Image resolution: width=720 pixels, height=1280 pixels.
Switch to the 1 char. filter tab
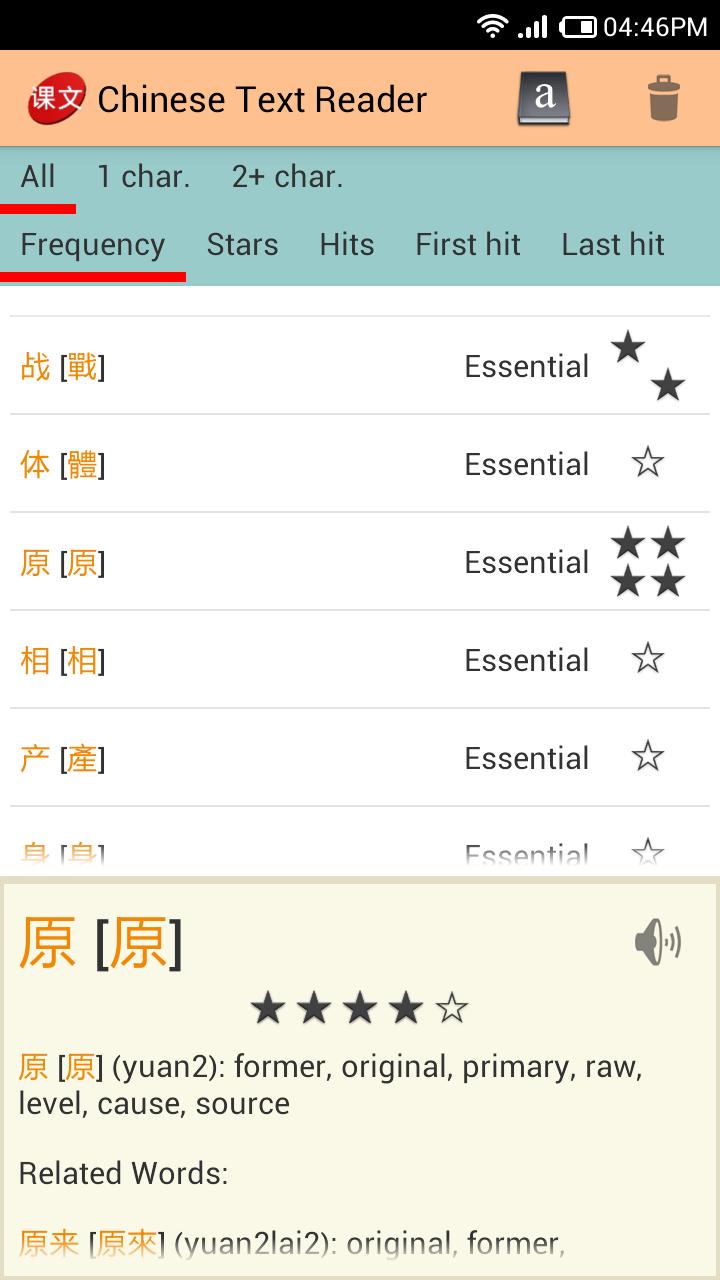tap(144, 176)
